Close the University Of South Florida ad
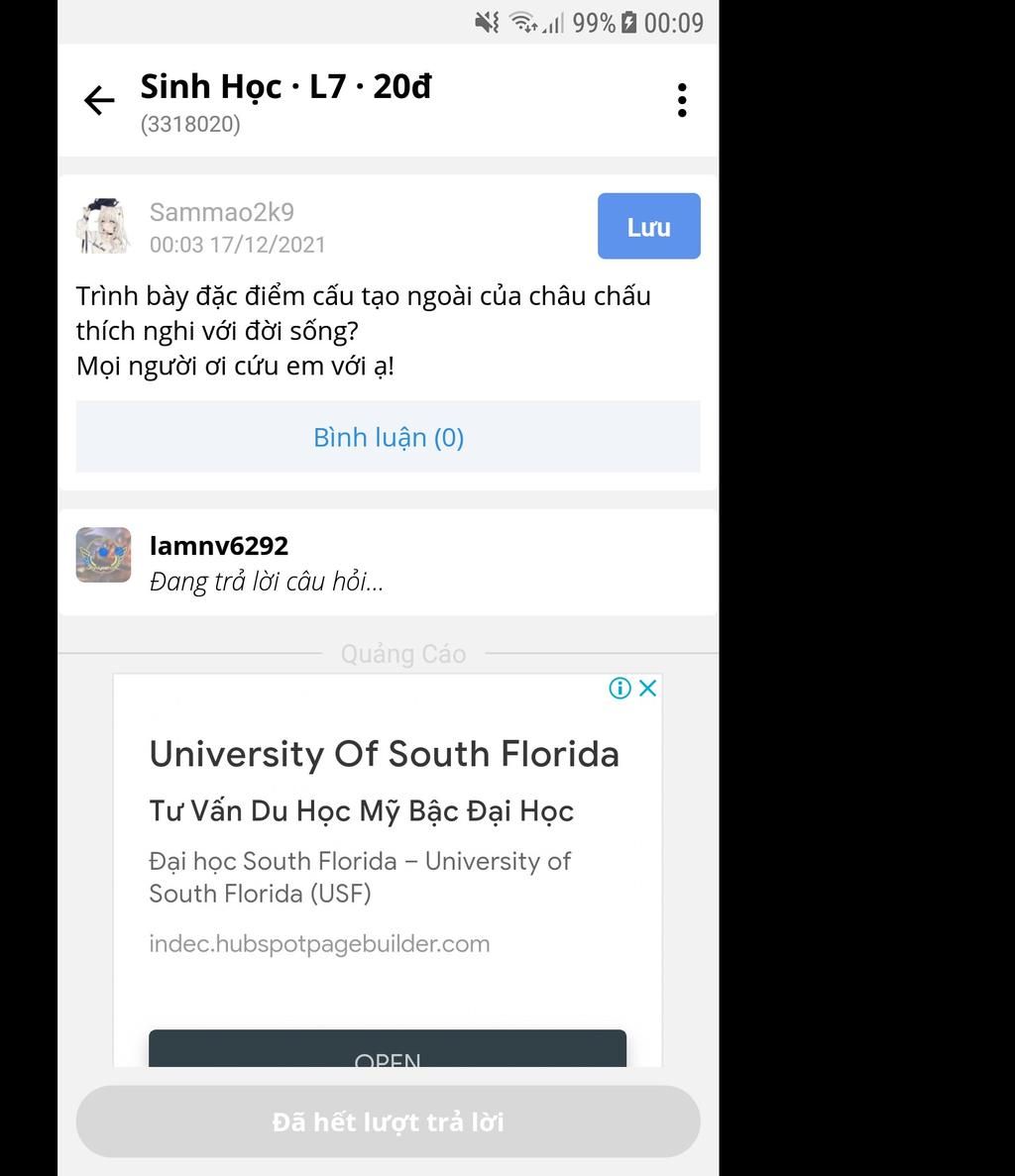Viewport: 1015px width, 1176px height. [648, 688]
